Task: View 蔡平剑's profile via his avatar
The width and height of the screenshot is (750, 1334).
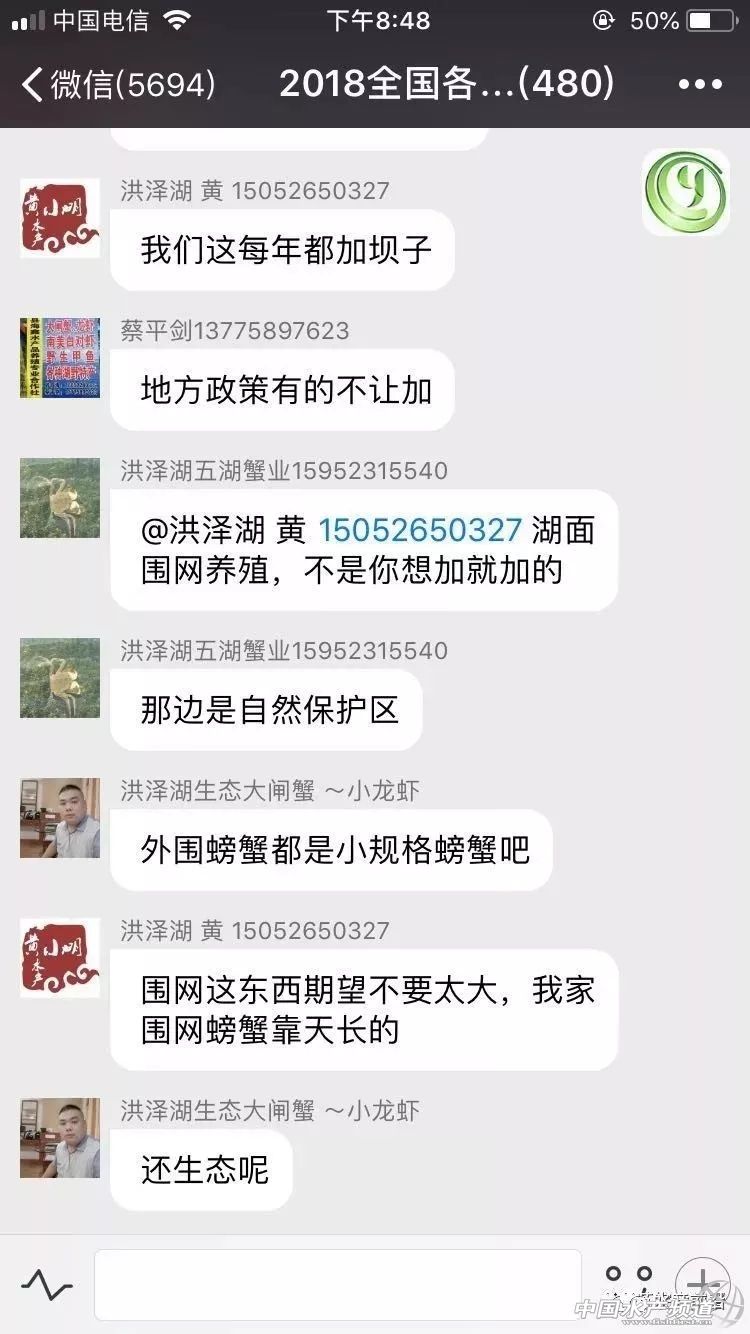Action: [60, 358]
